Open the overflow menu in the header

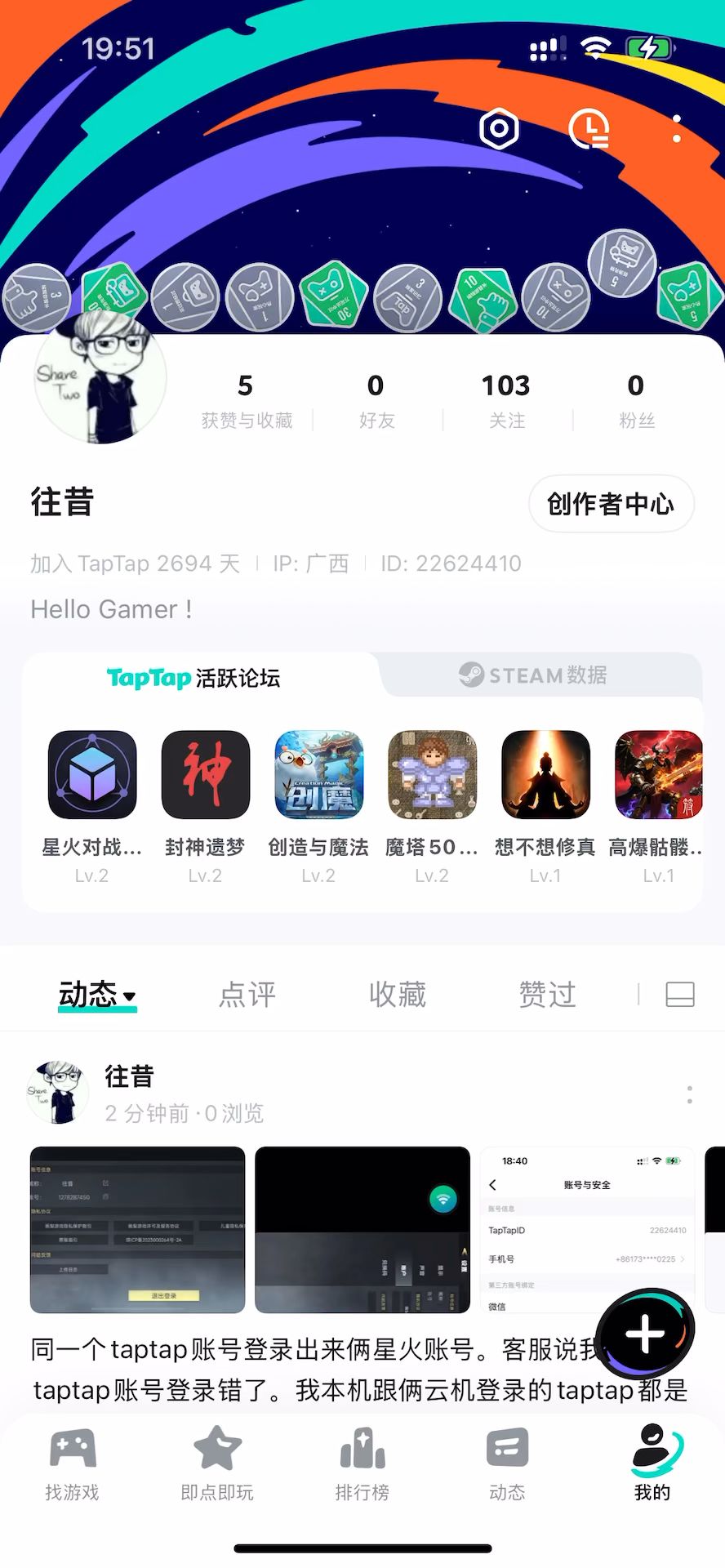(677, 129)
